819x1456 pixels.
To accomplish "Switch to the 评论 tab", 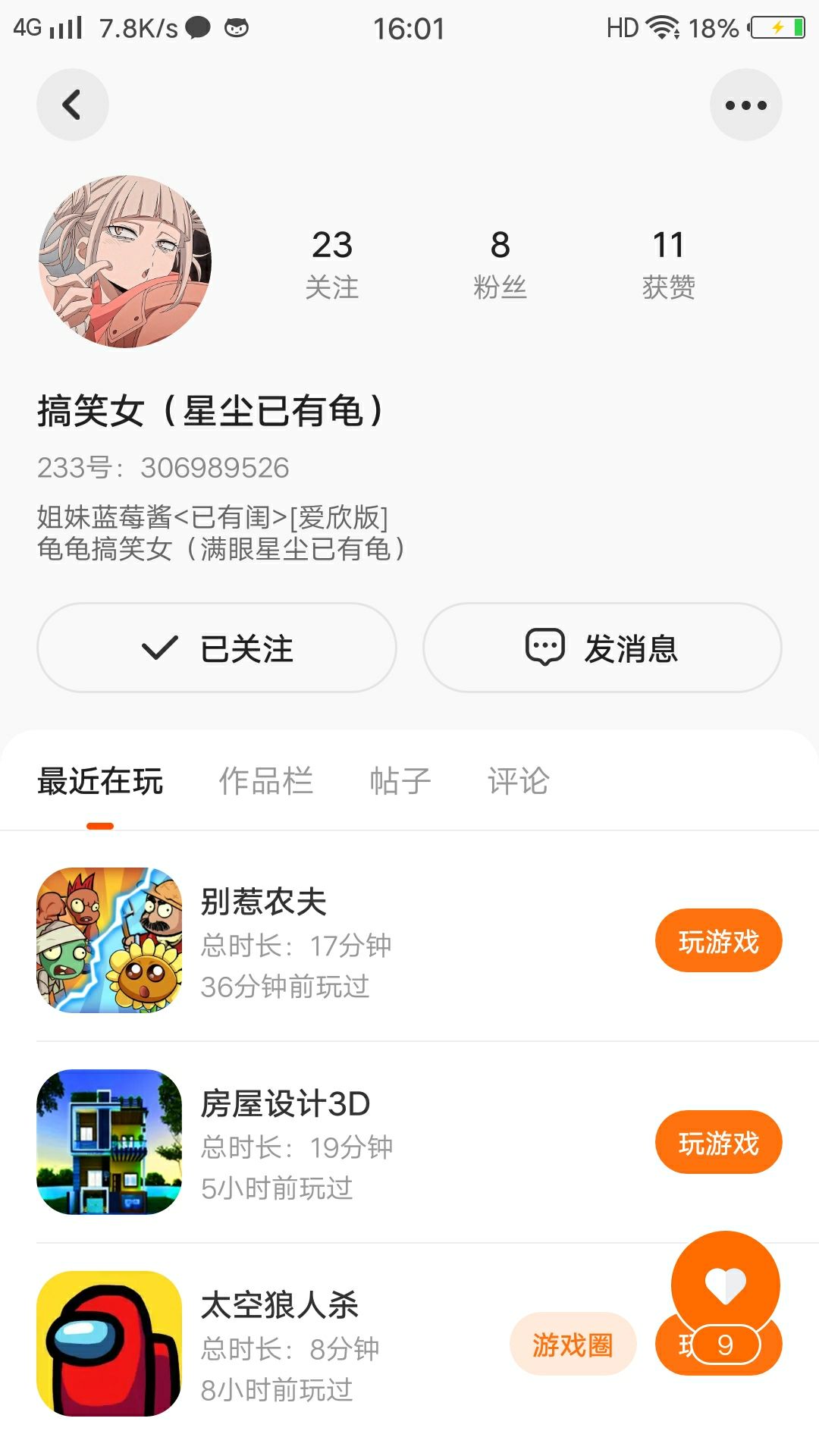I will point(518,781).
